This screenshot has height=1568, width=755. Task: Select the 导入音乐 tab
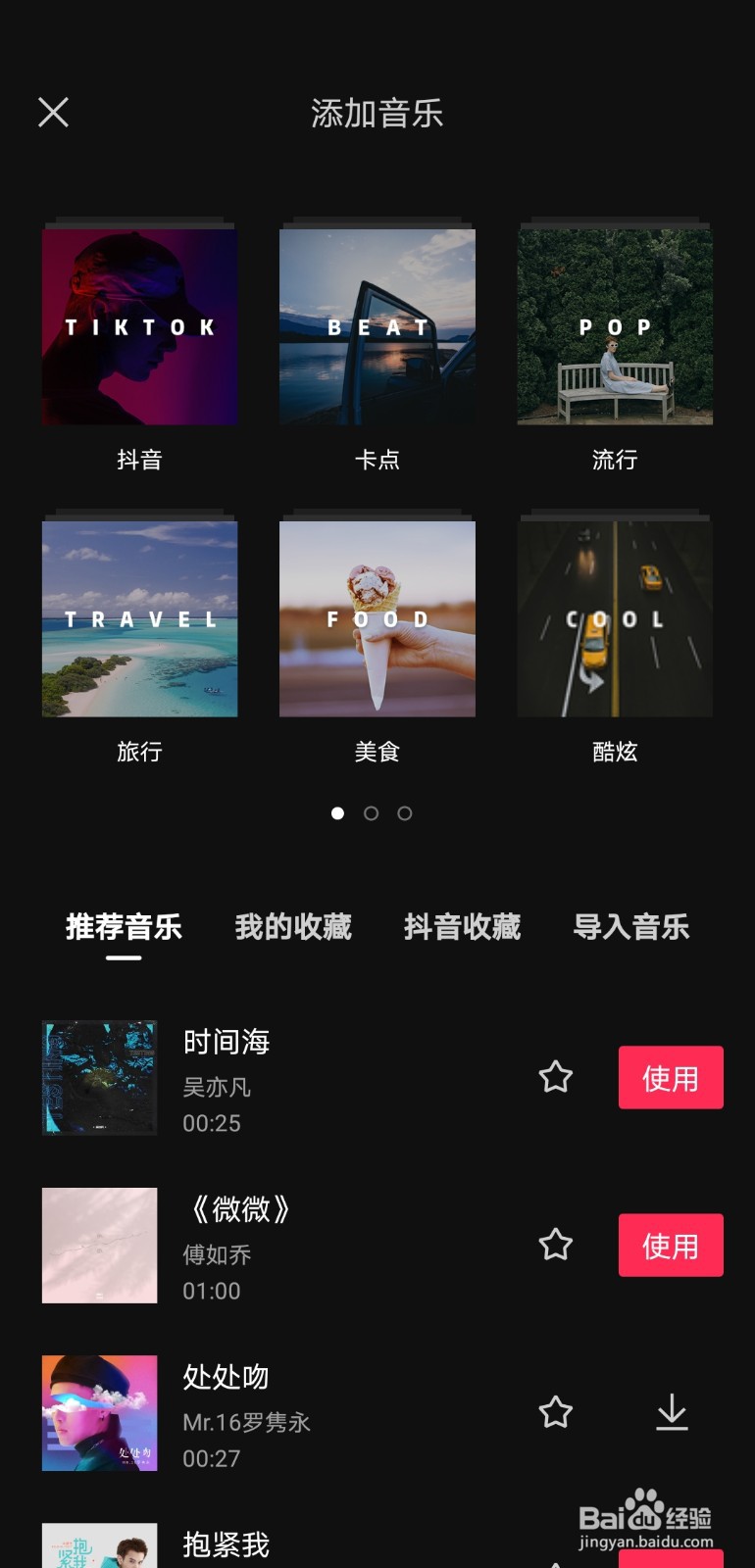[x=631, y=927]
